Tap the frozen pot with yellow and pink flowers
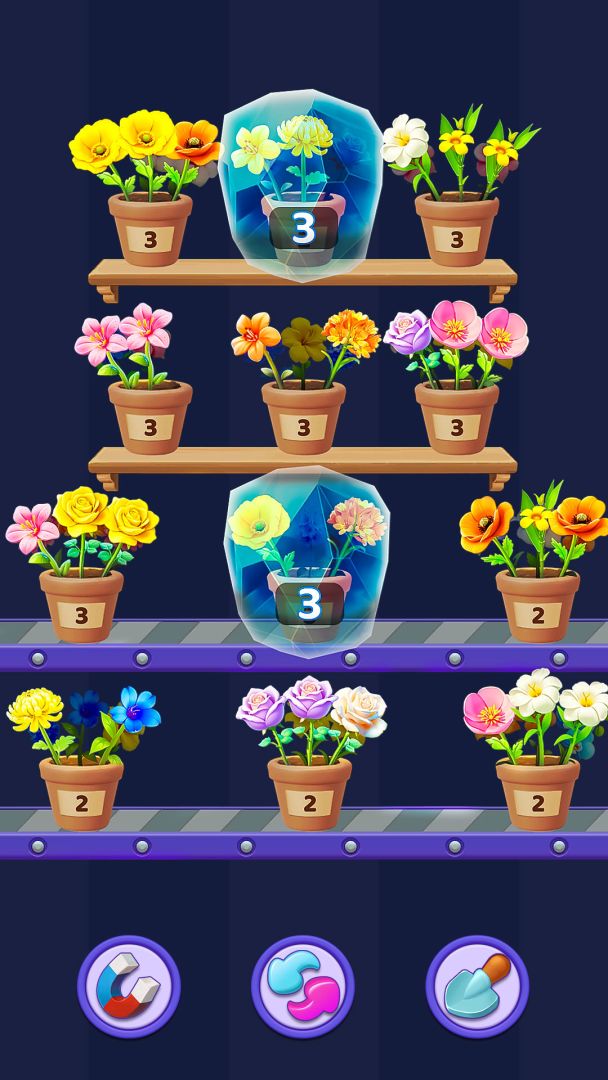The height and width of the screenshot is (1080, 608). click(308, 565)
